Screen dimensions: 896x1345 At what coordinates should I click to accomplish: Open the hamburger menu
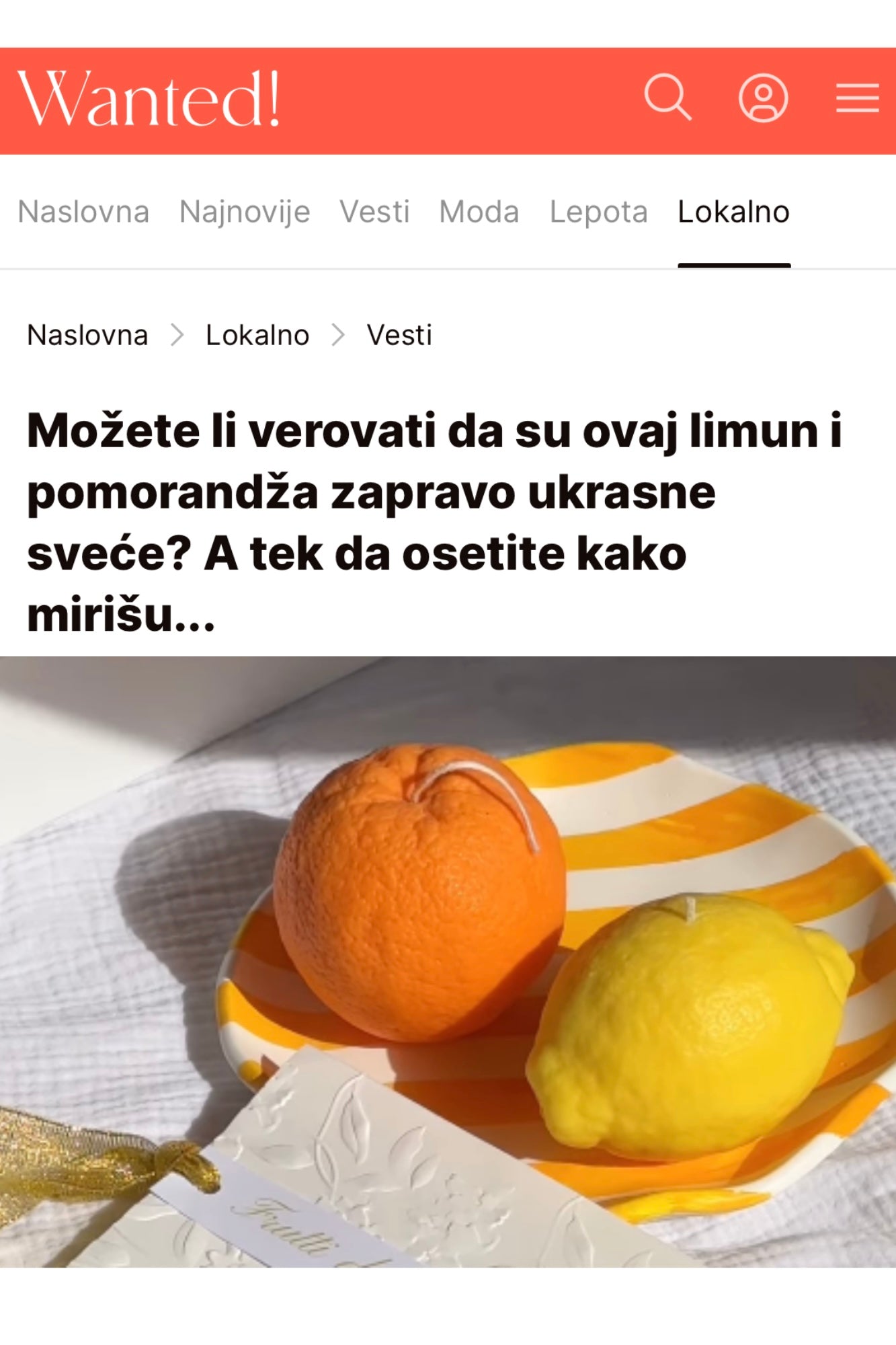click(857, 98)
